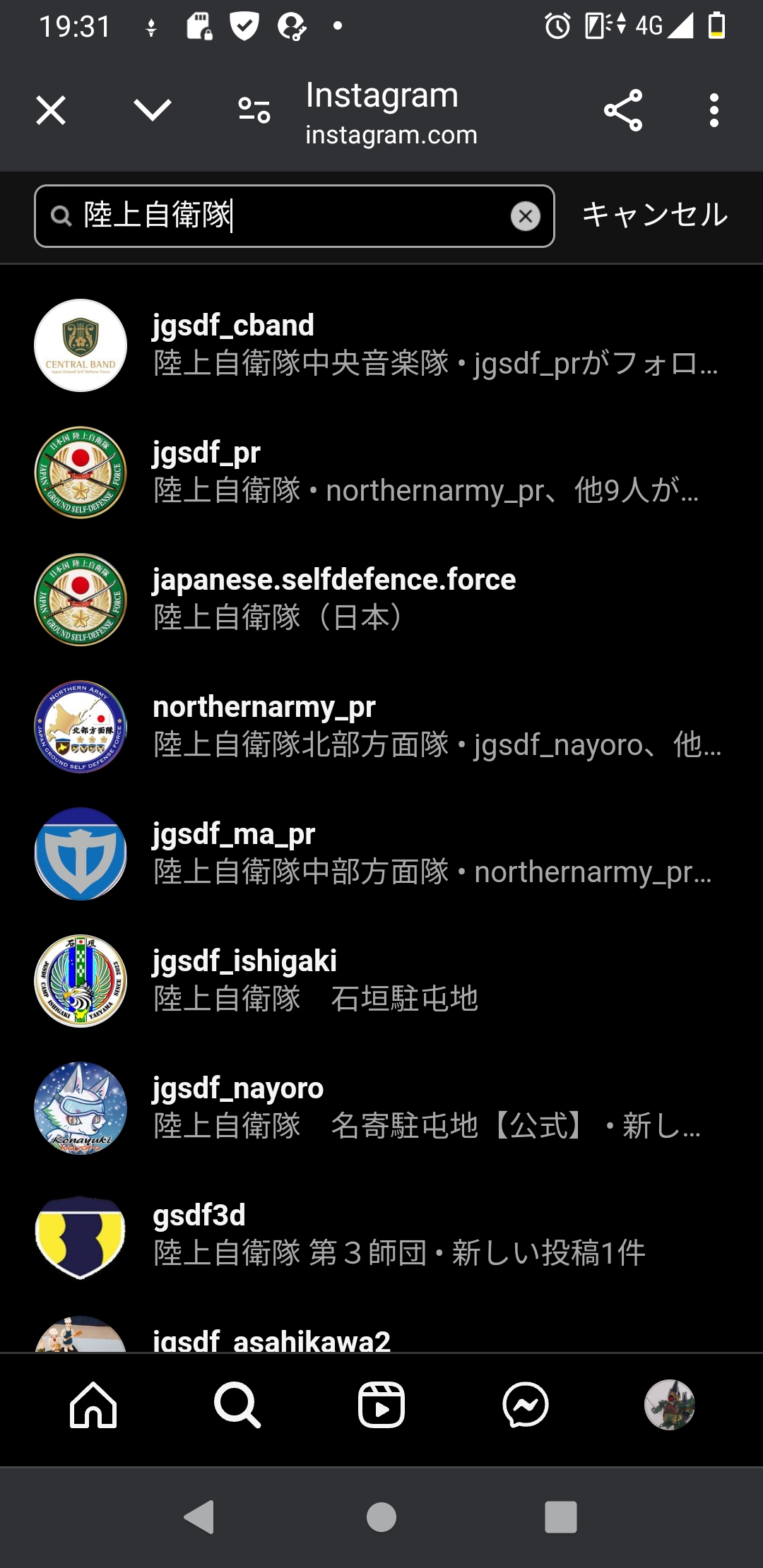763x1568 pixels.
Task: Open the northernarmy_pr profile result
Action: (381, 727)
